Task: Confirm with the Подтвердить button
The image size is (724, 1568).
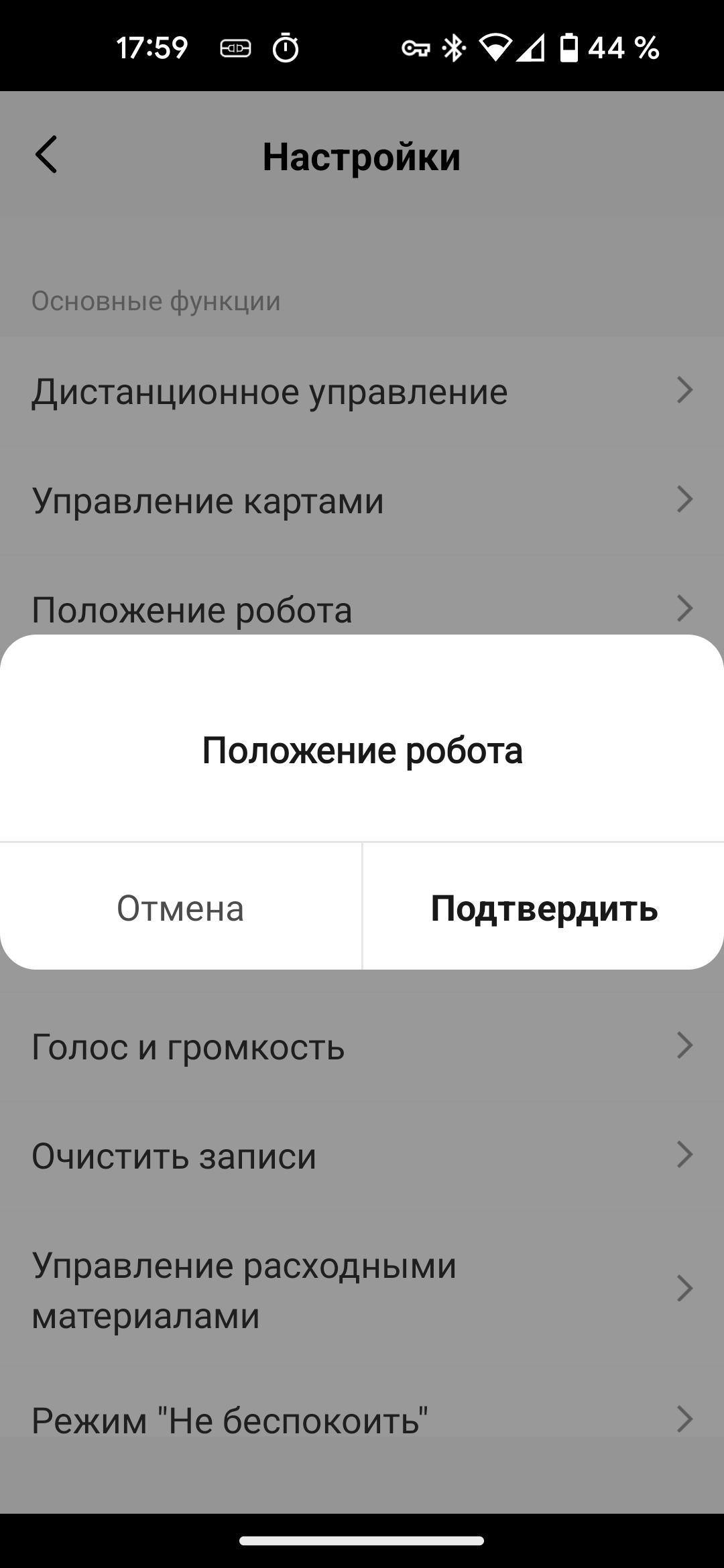Action: 544,908
